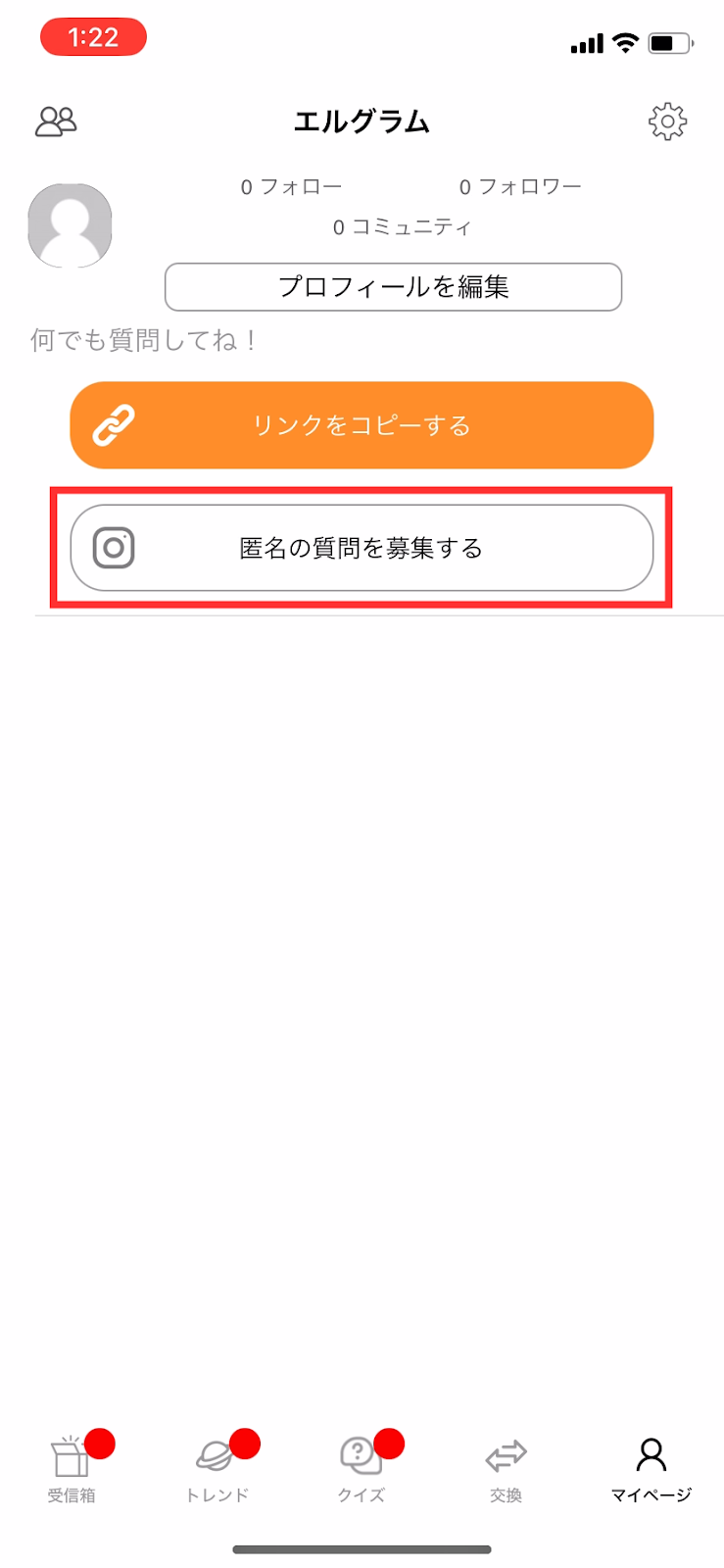
Task: View the 0 フォロー list
Action: tap(291, 186)
